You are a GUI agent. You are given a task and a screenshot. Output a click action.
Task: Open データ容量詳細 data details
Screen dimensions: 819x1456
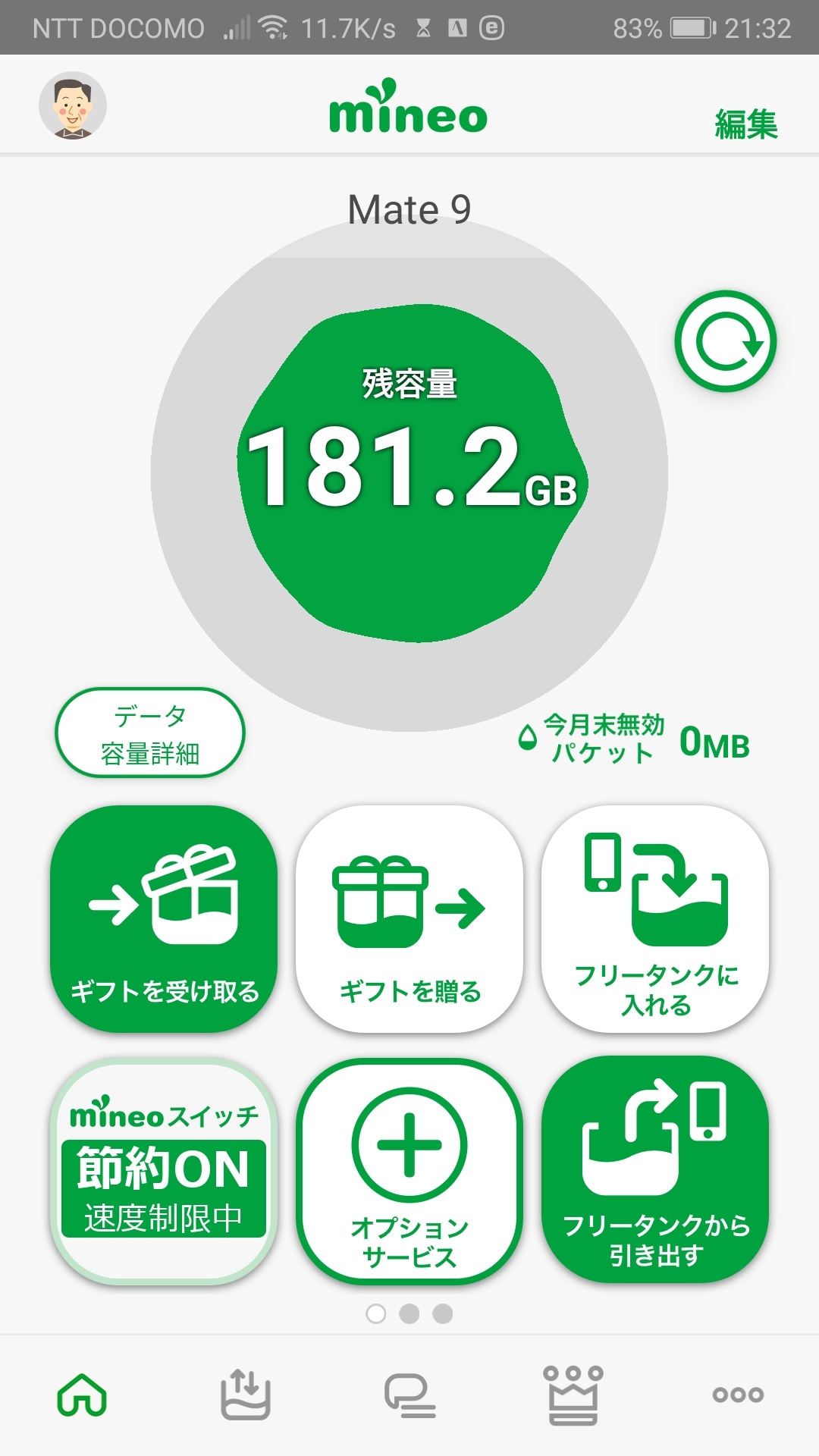[150, 733]
